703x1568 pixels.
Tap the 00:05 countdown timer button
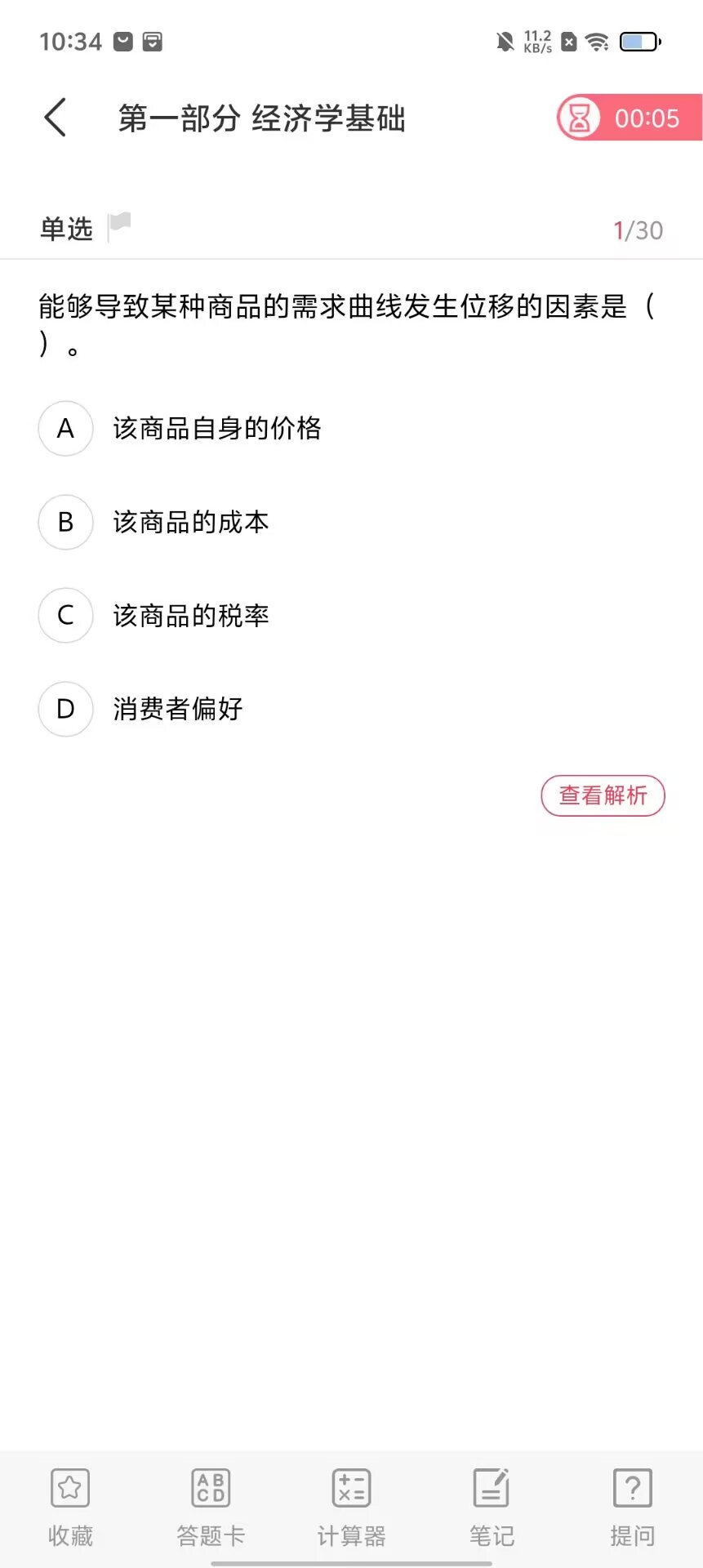tap(630, 118)
